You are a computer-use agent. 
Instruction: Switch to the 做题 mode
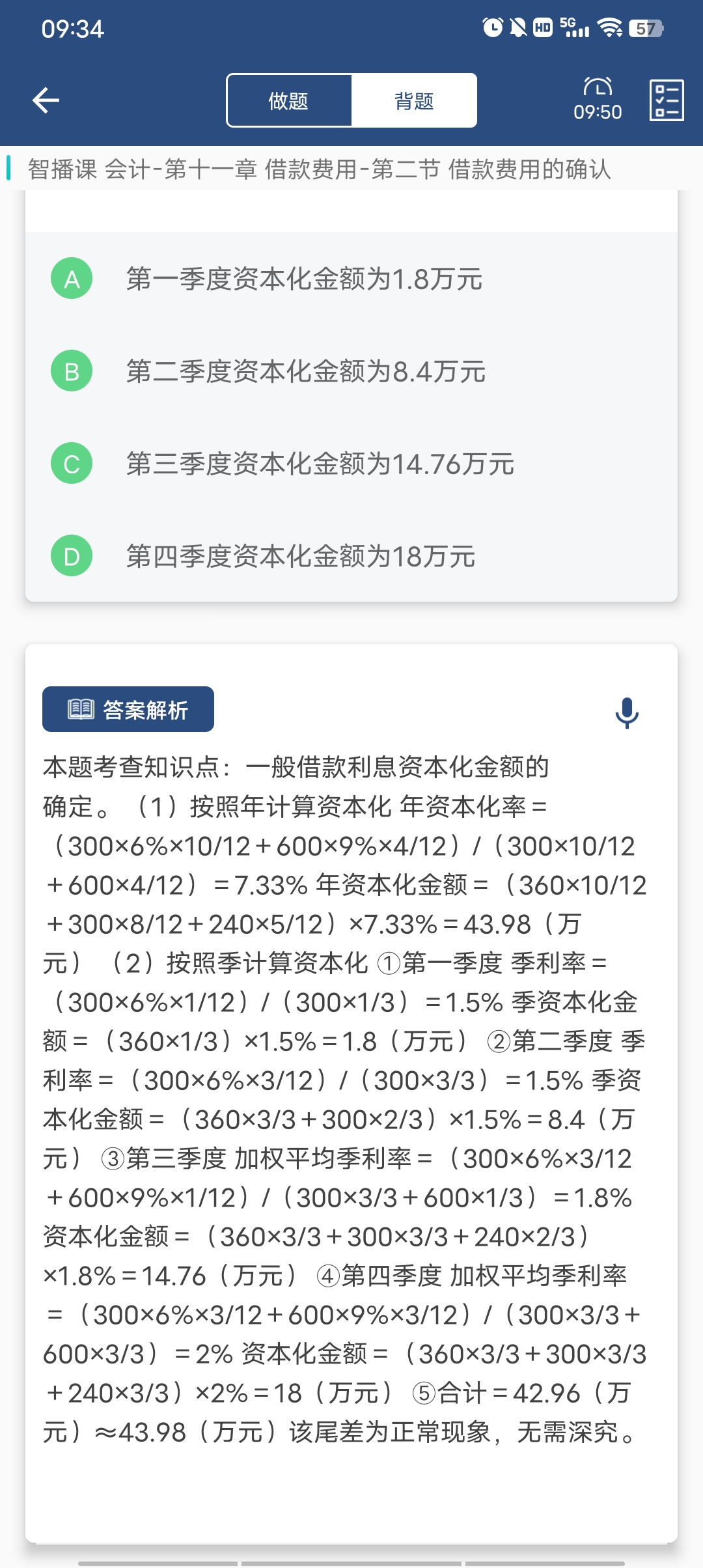pos(288,101)
